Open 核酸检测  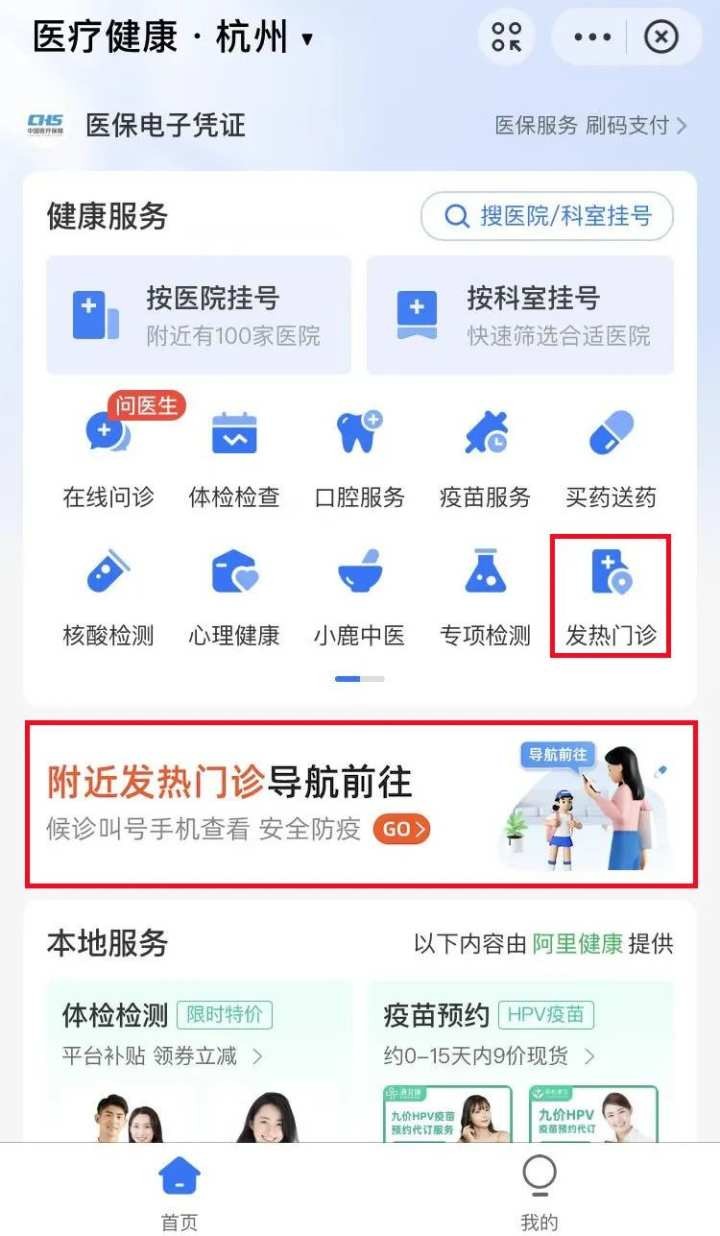[109, 595]
